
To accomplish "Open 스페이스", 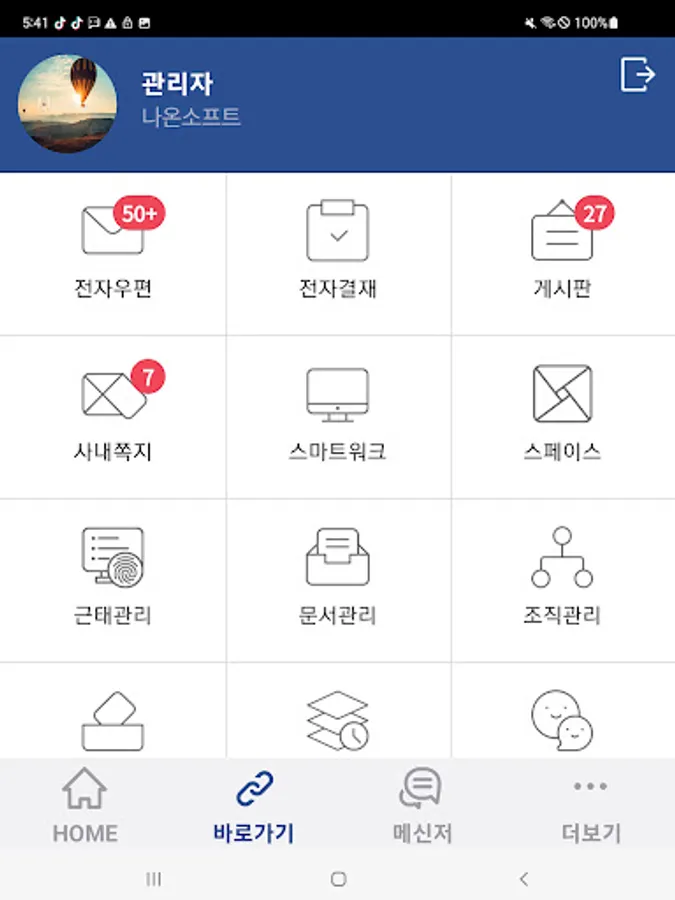I will coord(562,415).
